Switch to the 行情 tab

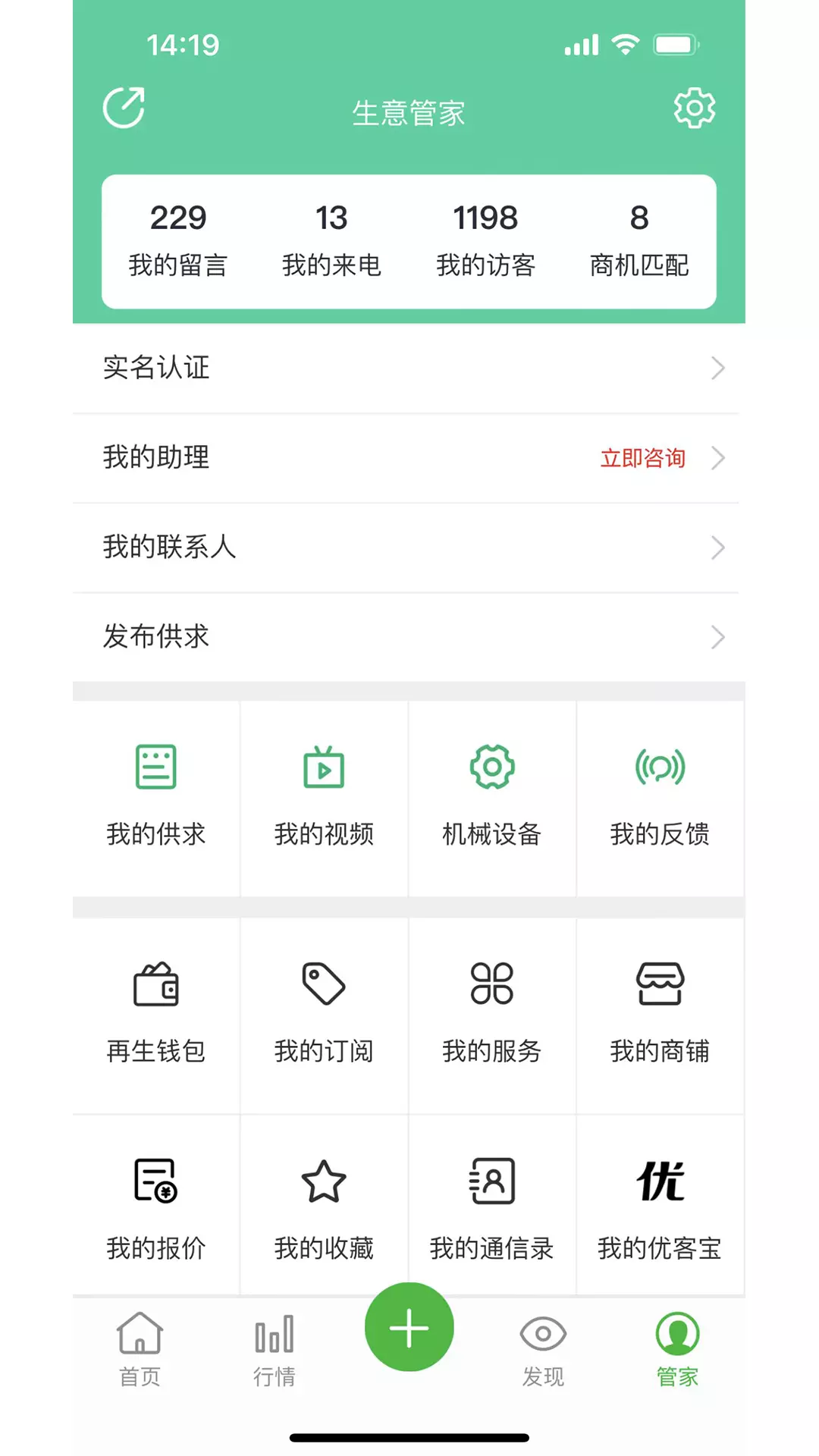click(275, 1350)
